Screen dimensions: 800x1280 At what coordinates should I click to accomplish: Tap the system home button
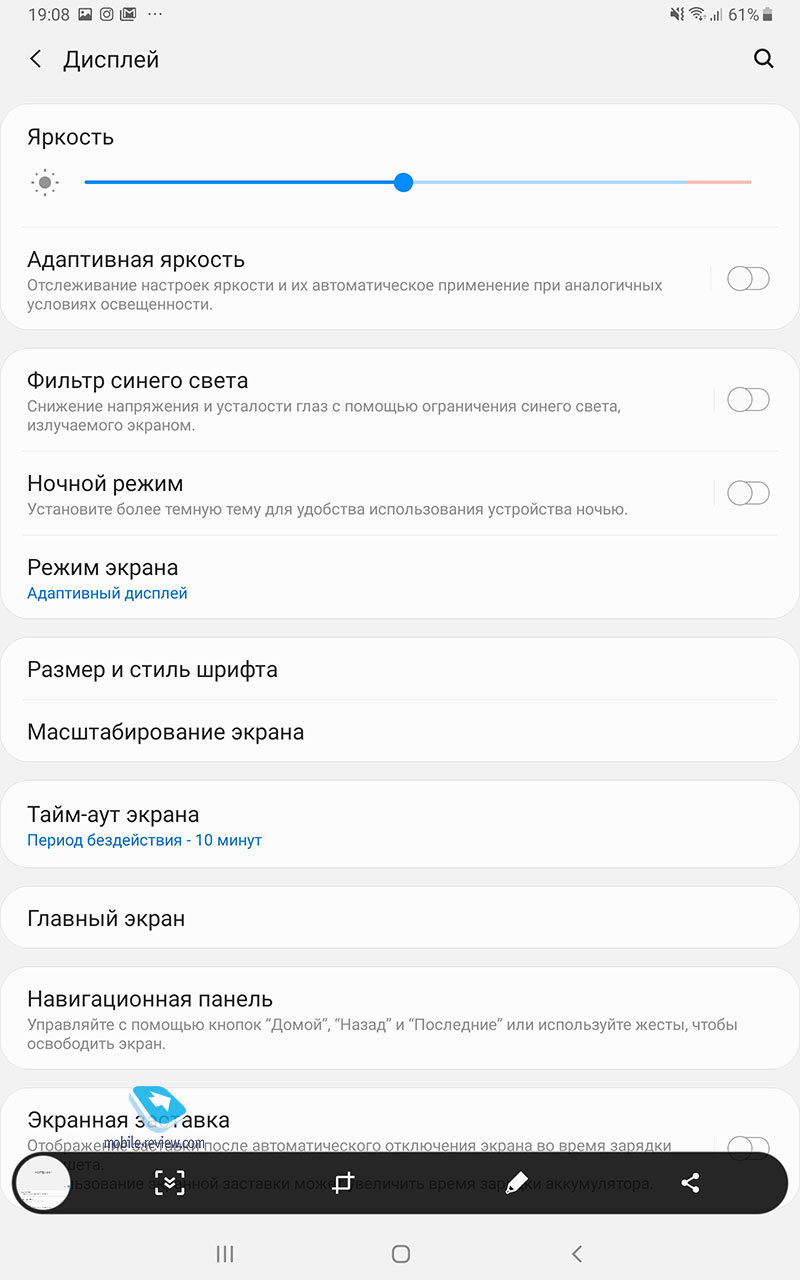(401, 1253)
